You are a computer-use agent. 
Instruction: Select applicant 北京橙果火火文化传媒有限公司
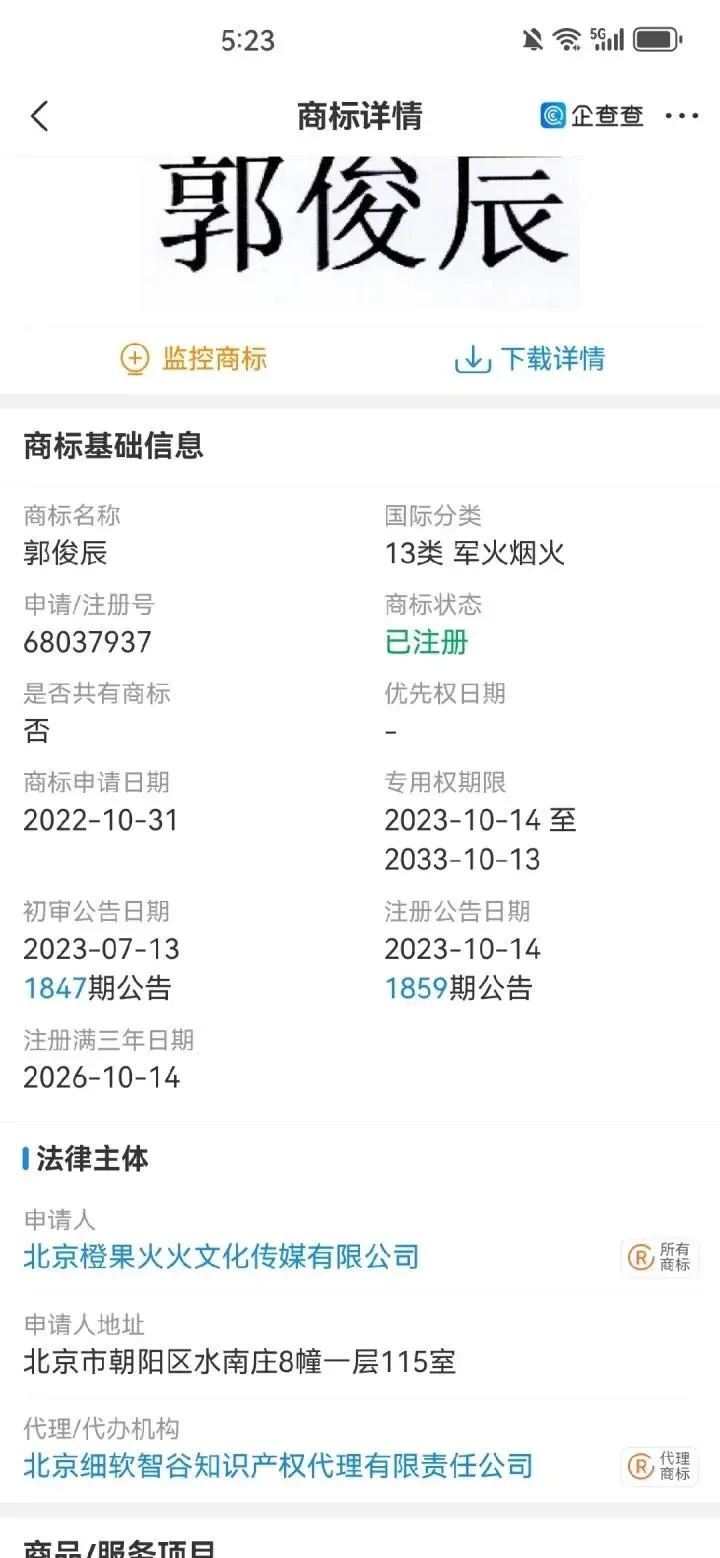click(221, 1258)
